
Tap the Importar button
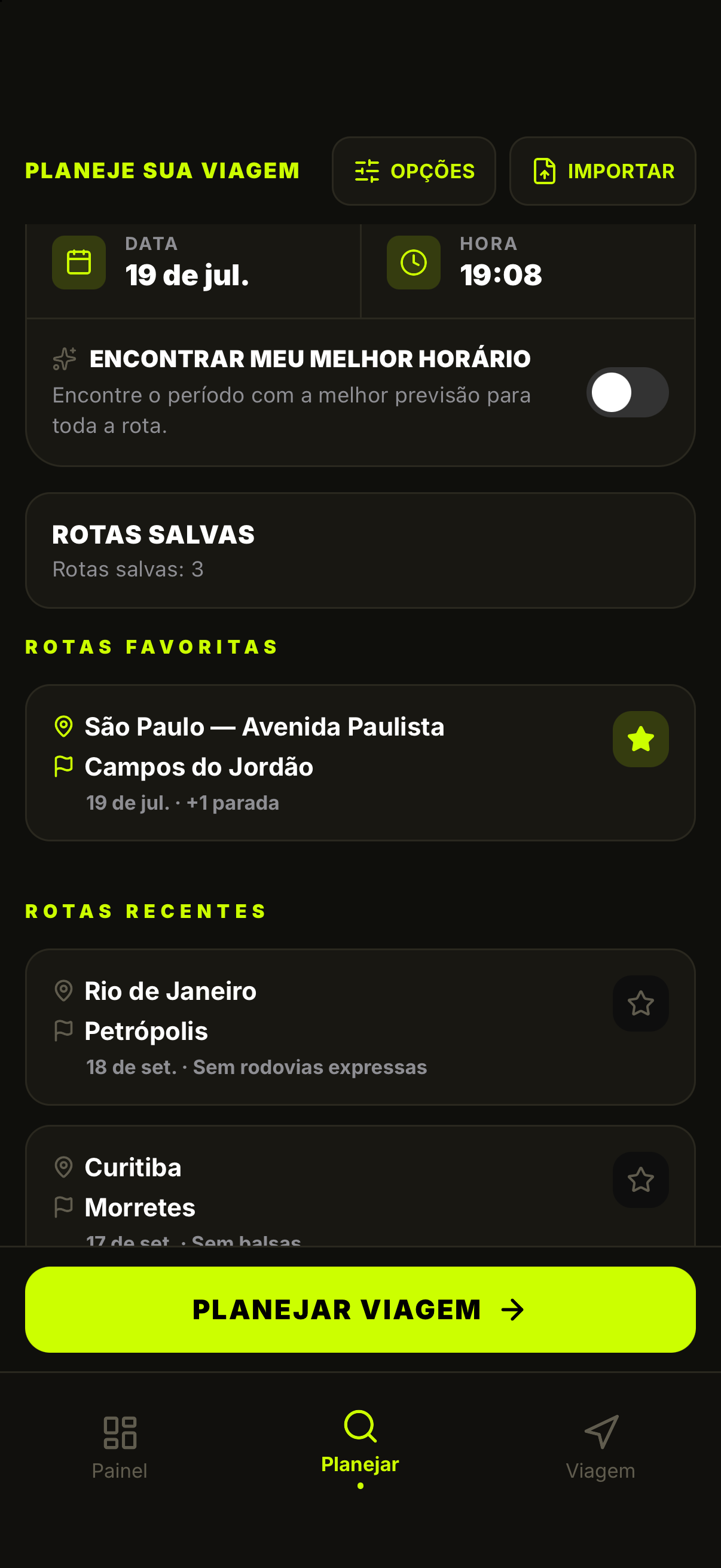point(603,171)
